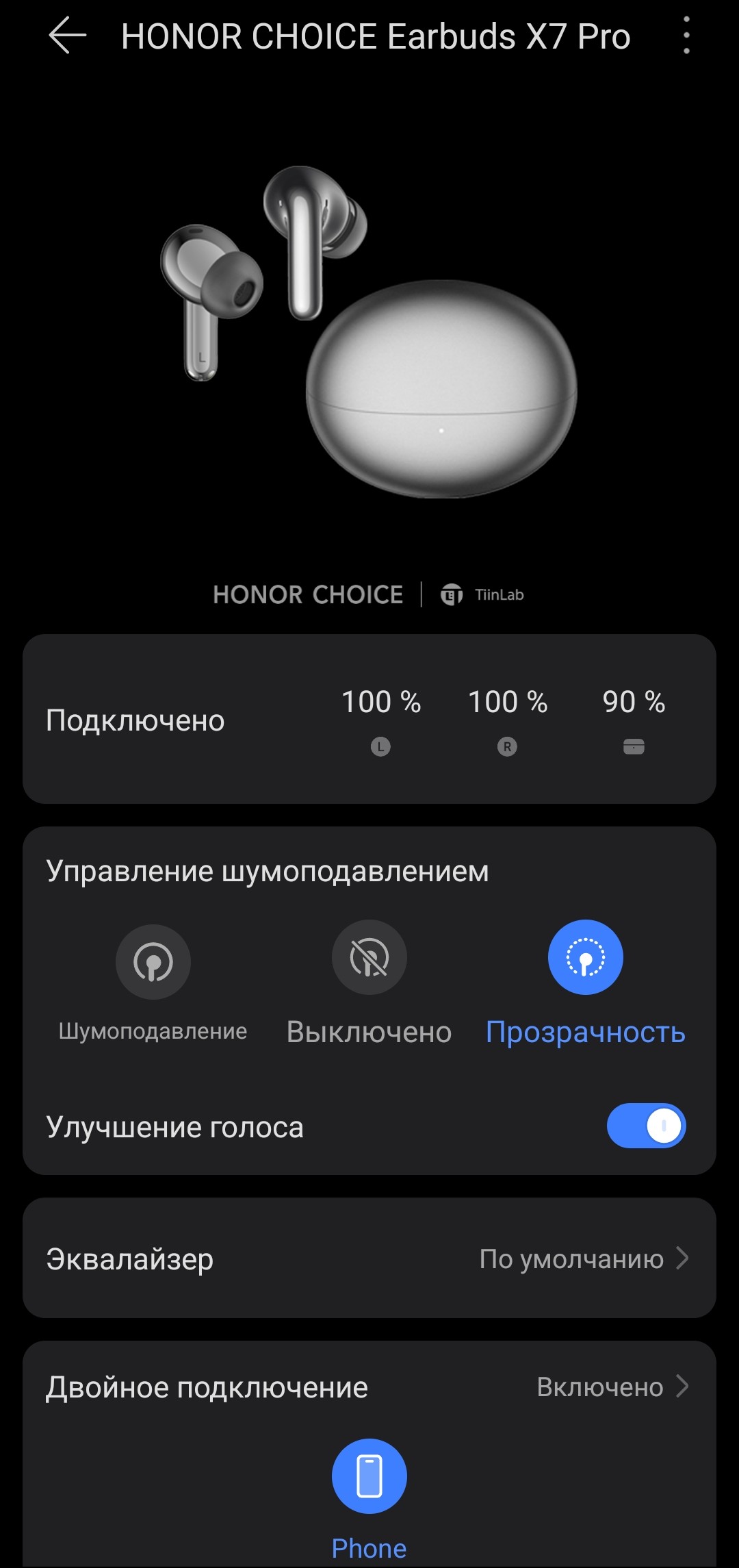The width and height of the screenshot is (739, 1568).
Task: Toggle the Улучшение голоса switch
Action: point(646,1126)
